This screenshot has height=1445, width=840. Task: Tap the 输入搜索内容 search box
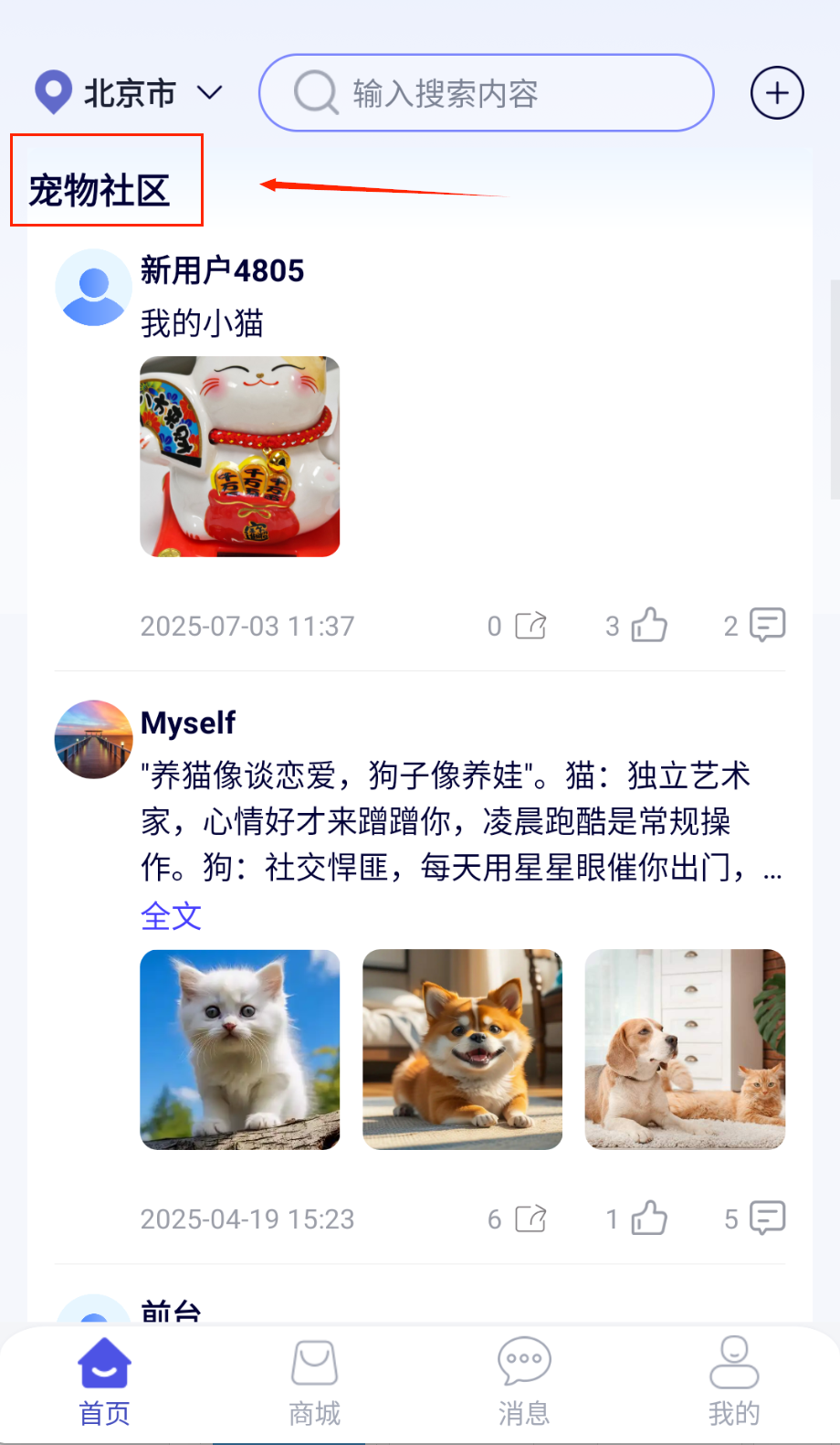click(486, 93)
